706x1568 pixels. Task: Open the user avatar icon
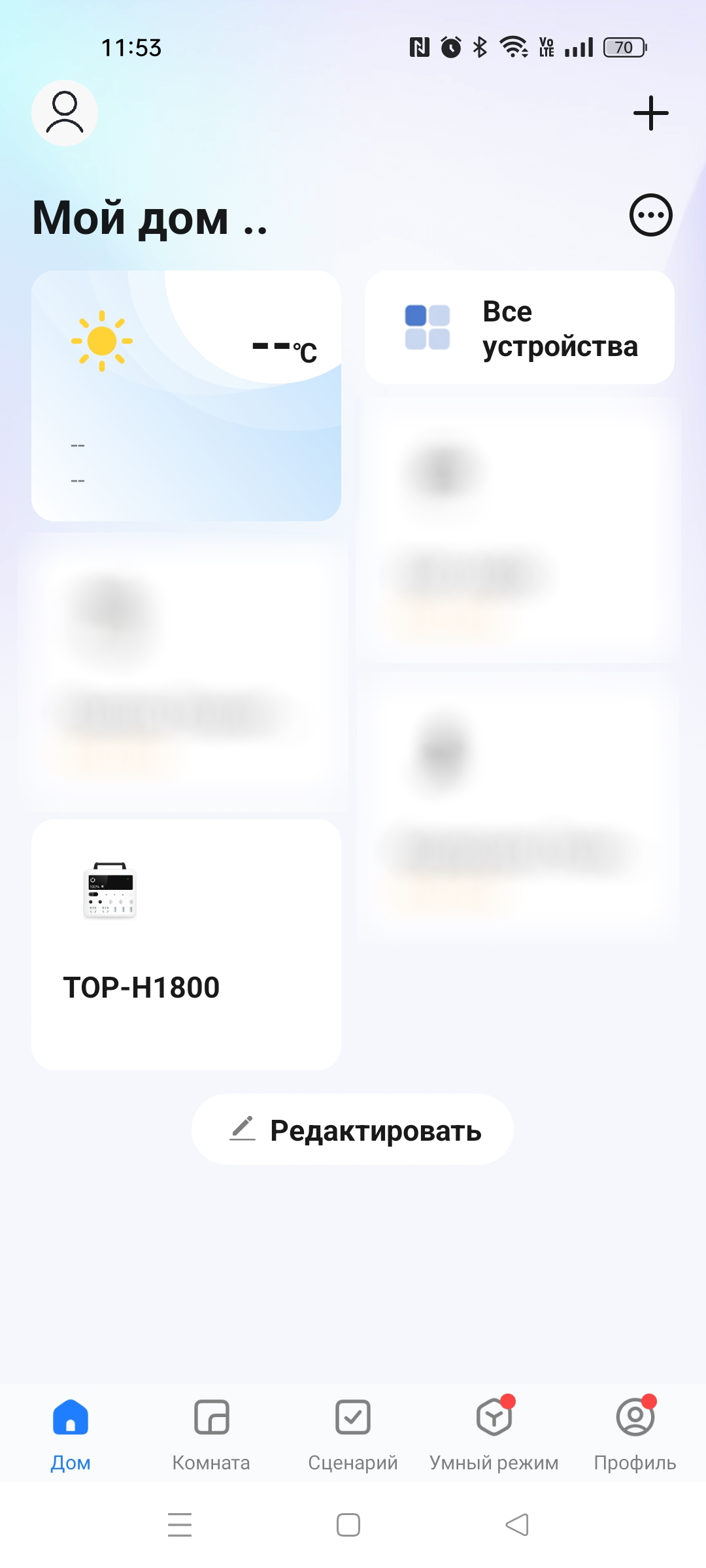[65, 113]
